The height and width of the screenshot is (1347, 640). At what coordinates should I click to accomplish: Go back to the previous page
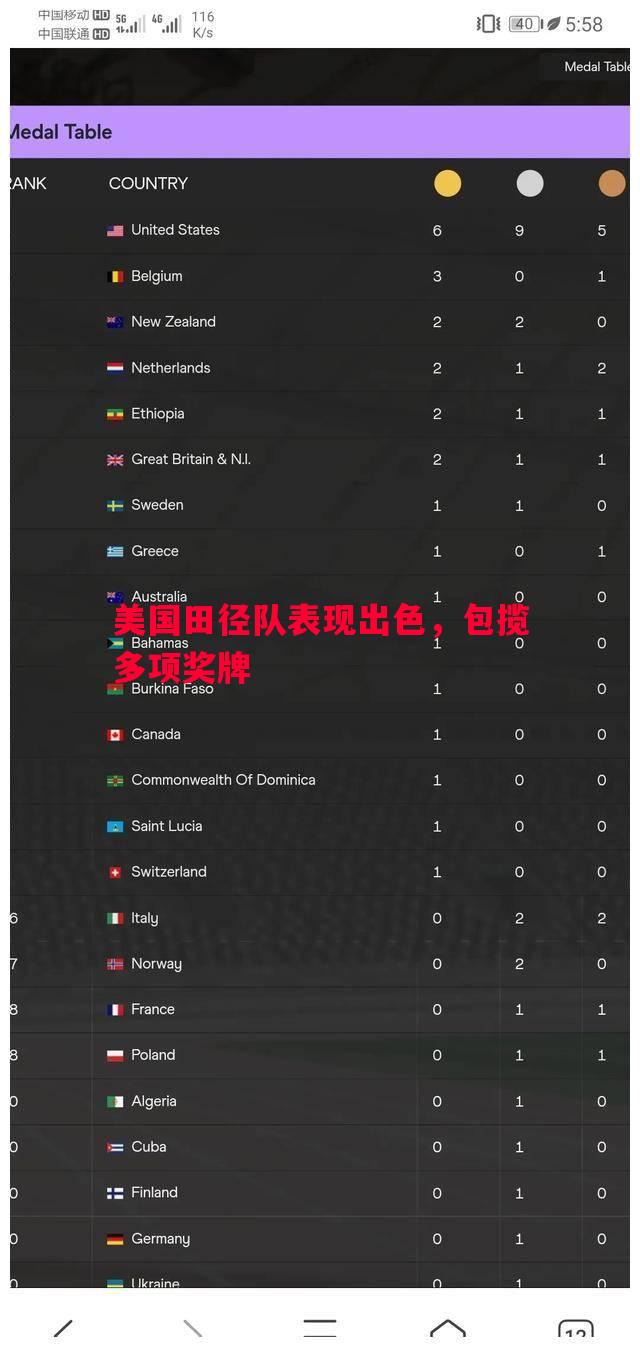pos(63,1329)
